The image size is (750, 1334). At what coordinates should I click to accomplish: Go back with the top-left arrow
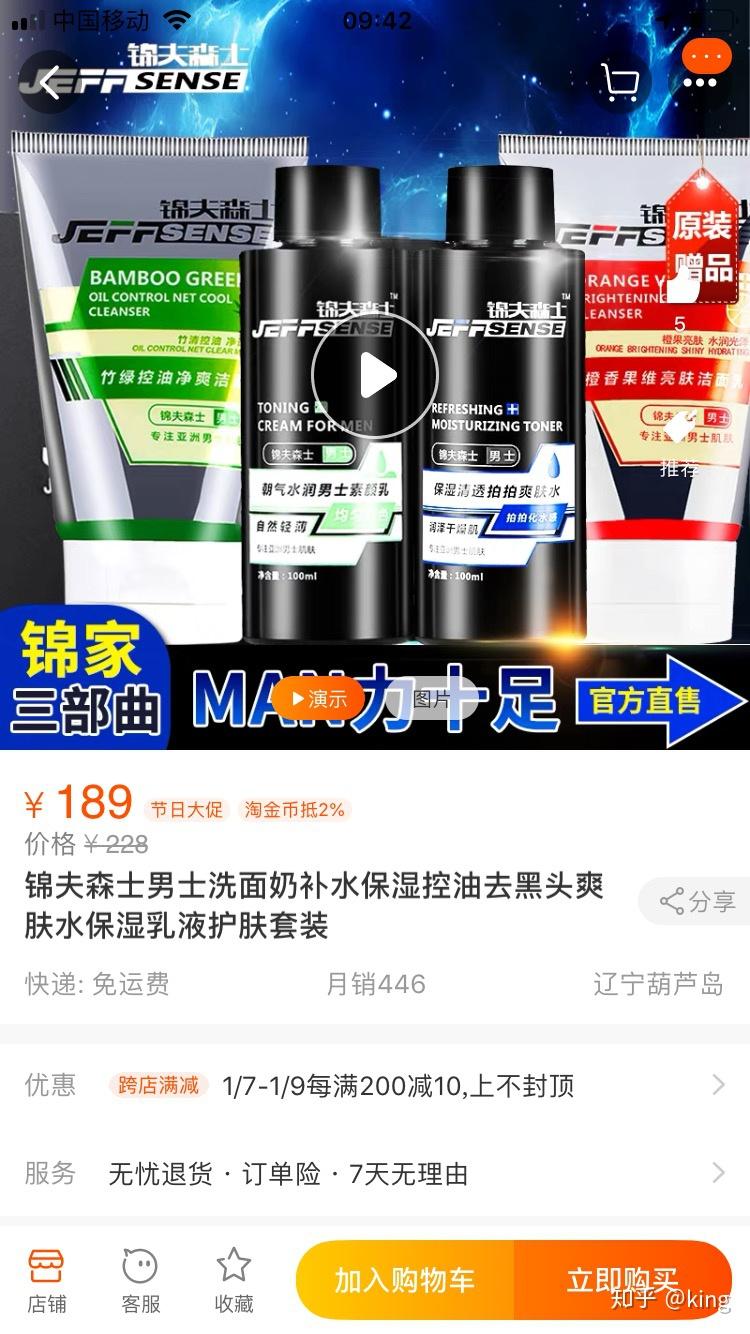[50, 82]
